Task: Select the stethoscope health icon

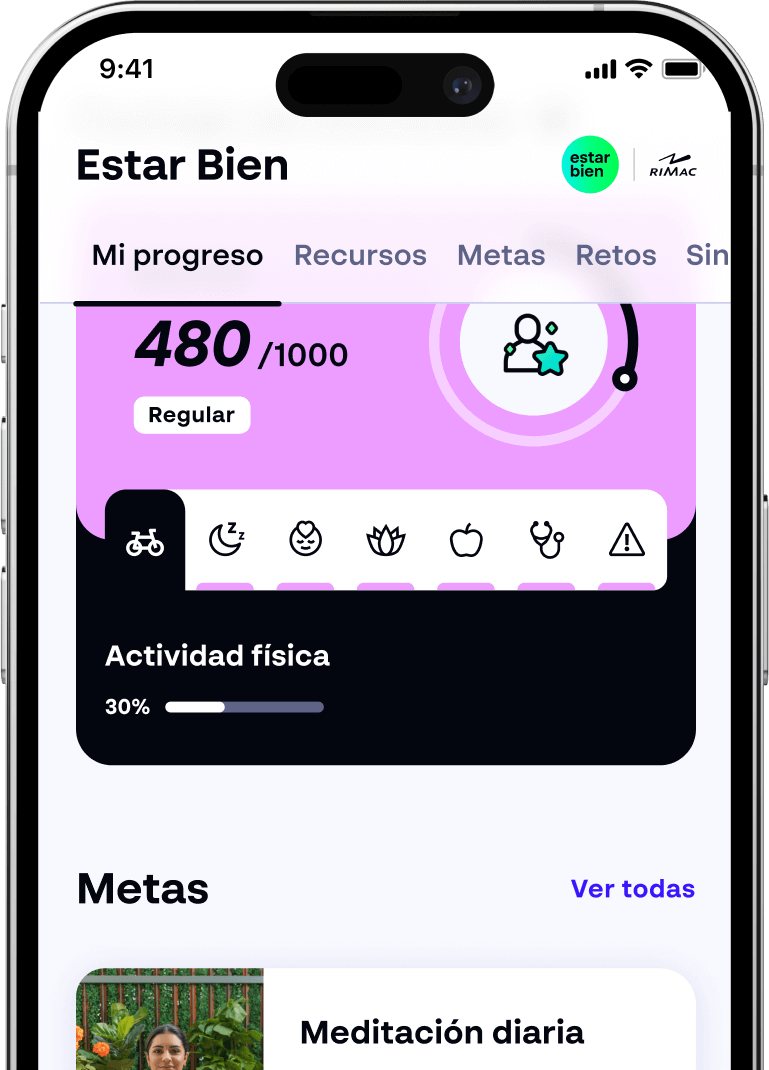Action: (x=546, y=540)
